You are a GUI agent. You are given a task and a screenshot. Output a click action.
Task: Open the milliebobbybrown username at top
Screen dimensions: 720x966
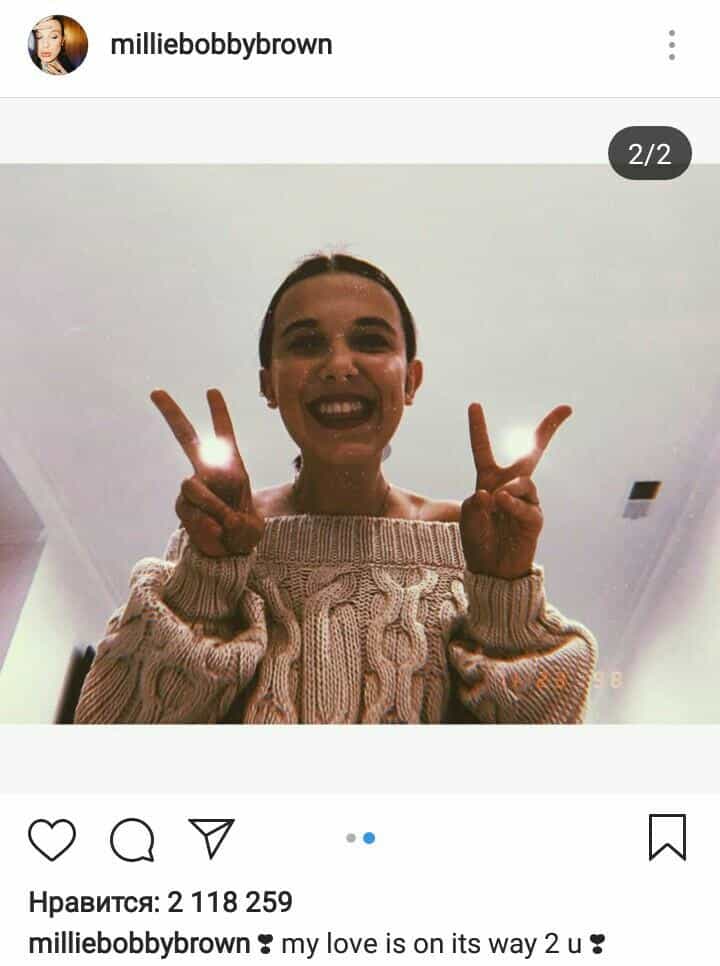point(221,45)
